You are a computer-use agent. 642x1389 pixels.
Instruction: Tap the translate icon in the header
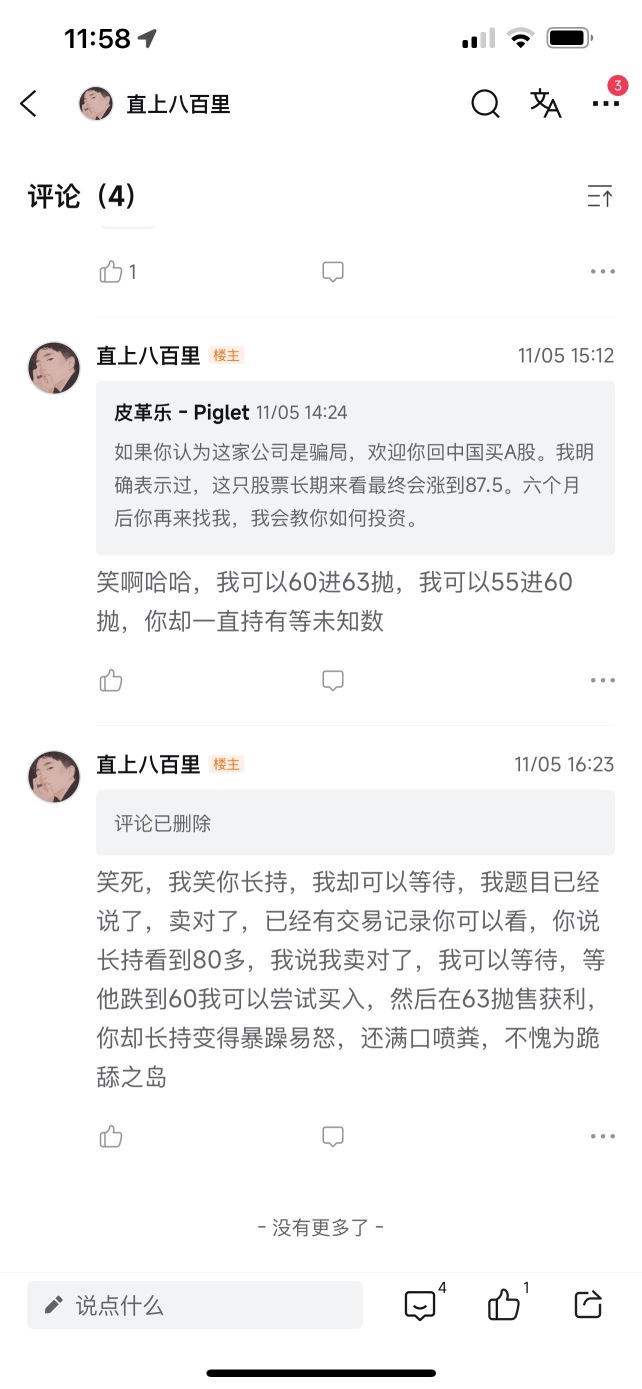(x=545, y=103)
